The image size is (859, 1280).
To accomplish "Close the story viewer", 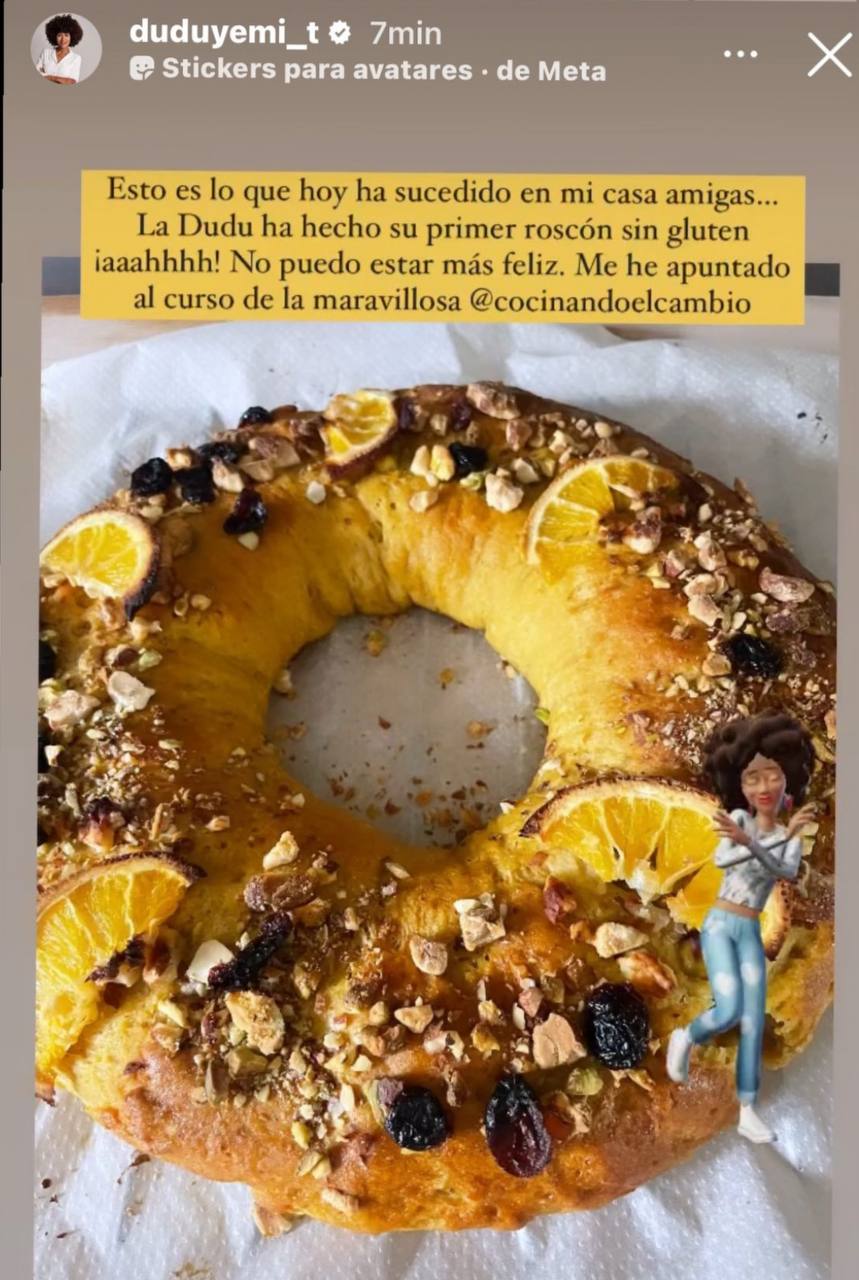I will coord(829,55).
